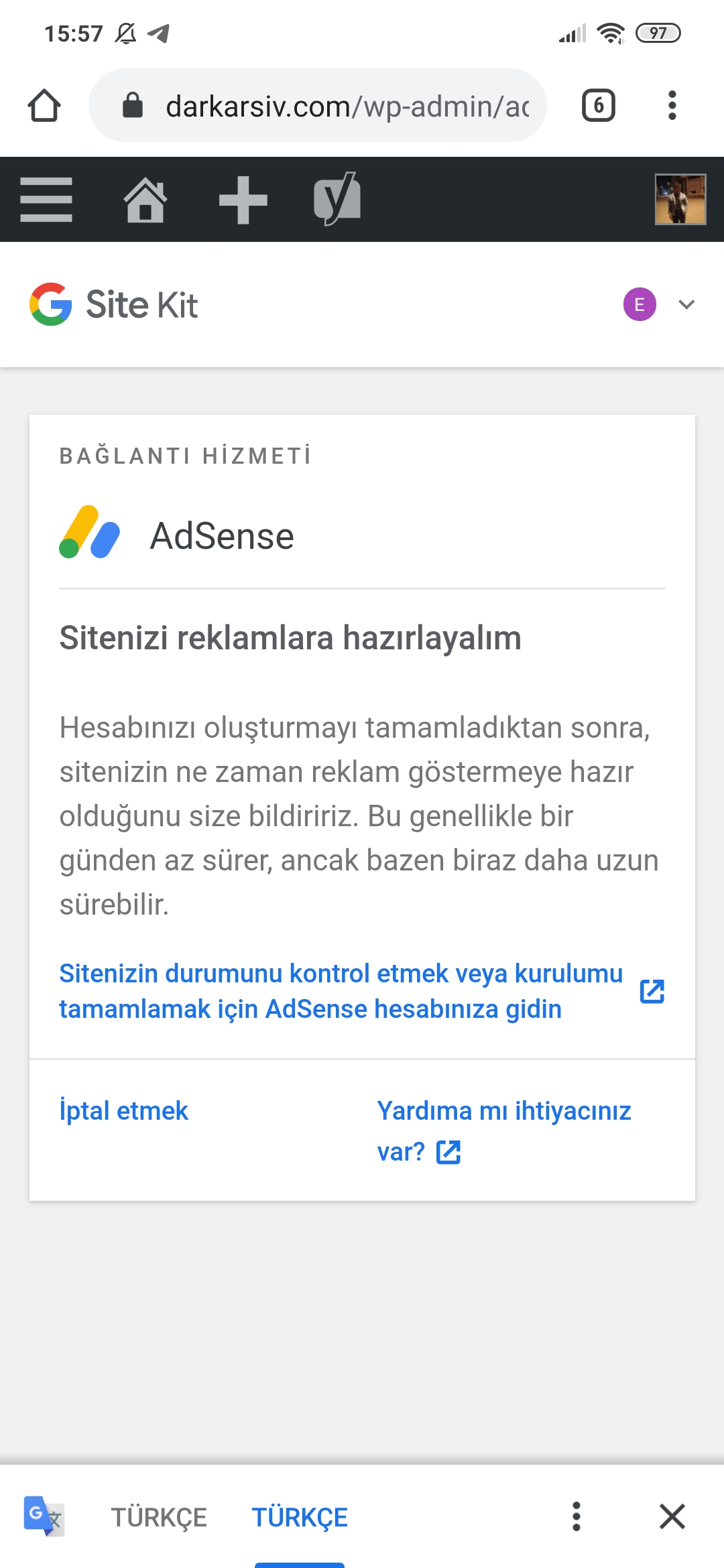The height and width of the screenshot is (1568, 724).
Task: Open the link to go to your AdSense account
Action: [342, 991]
